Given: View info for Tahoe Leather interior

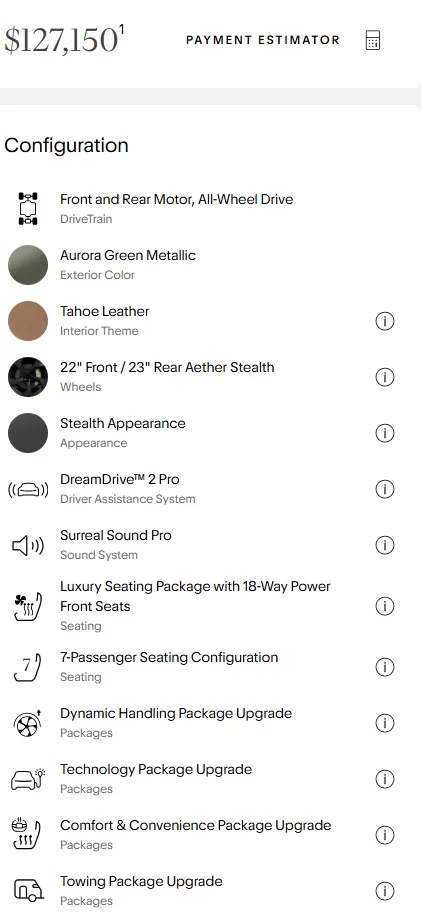Looking at the screenshot, I should tap(385, 321).
